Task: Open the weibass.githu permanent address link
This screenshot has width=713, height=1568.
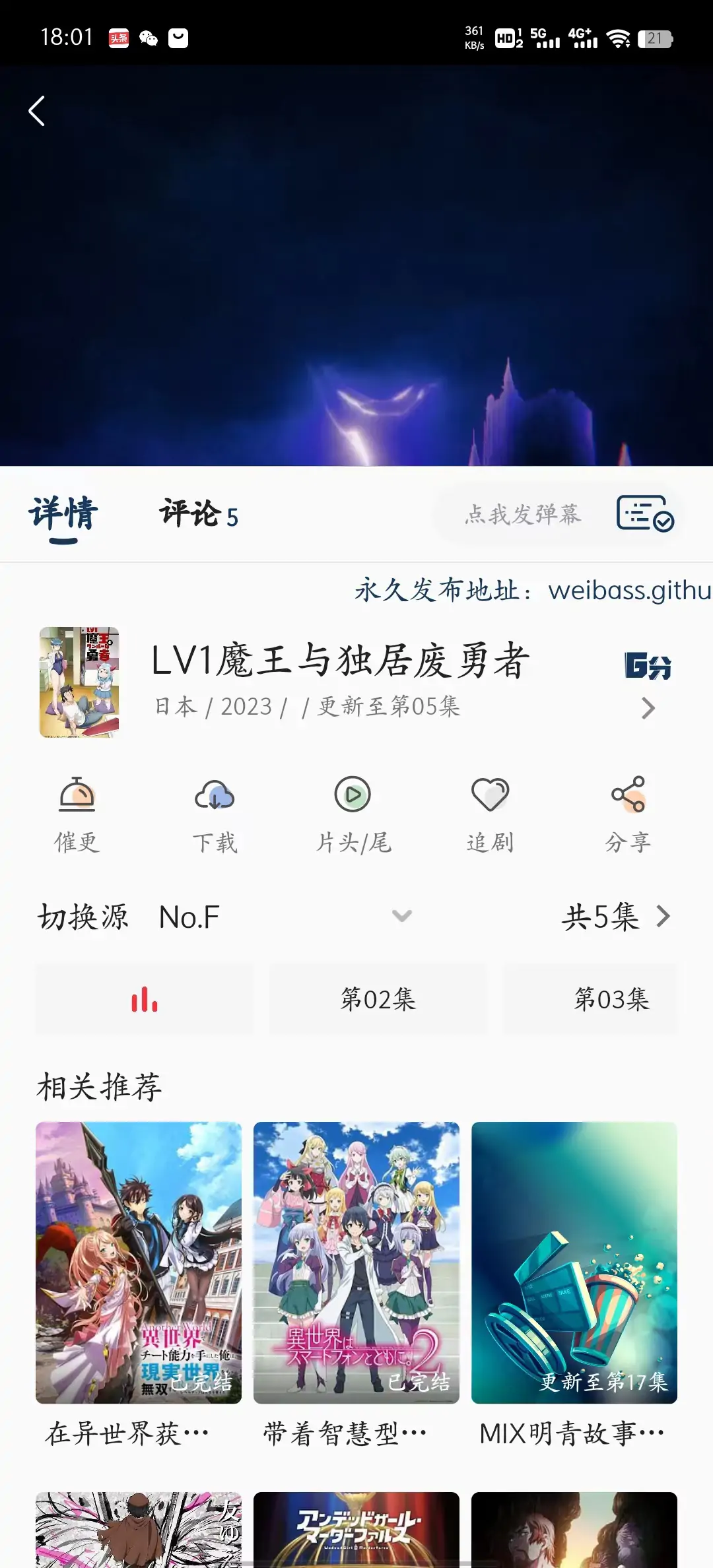Action: tap(627, 592)
